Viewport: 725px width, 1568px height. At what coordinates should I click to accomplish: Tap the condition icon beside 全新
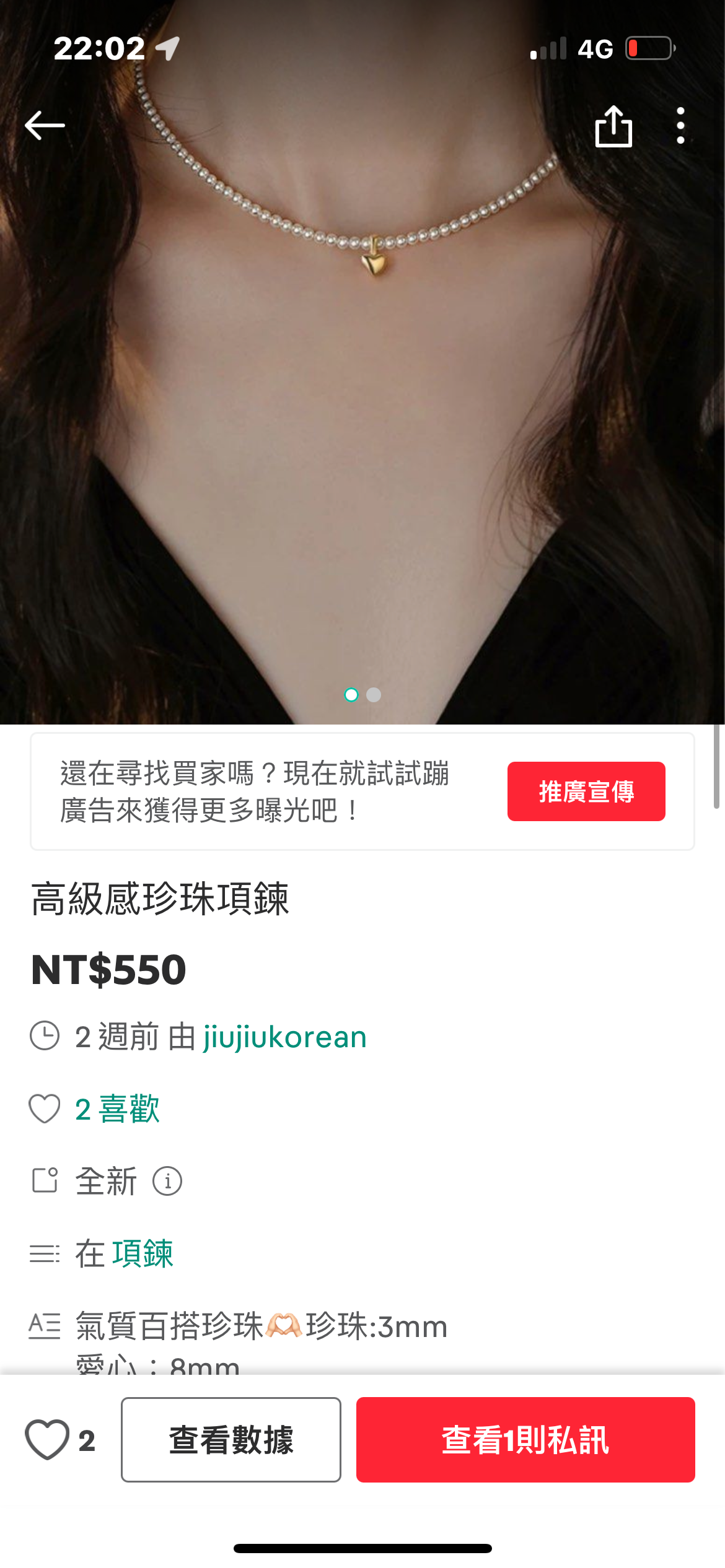click(44, 1180)
